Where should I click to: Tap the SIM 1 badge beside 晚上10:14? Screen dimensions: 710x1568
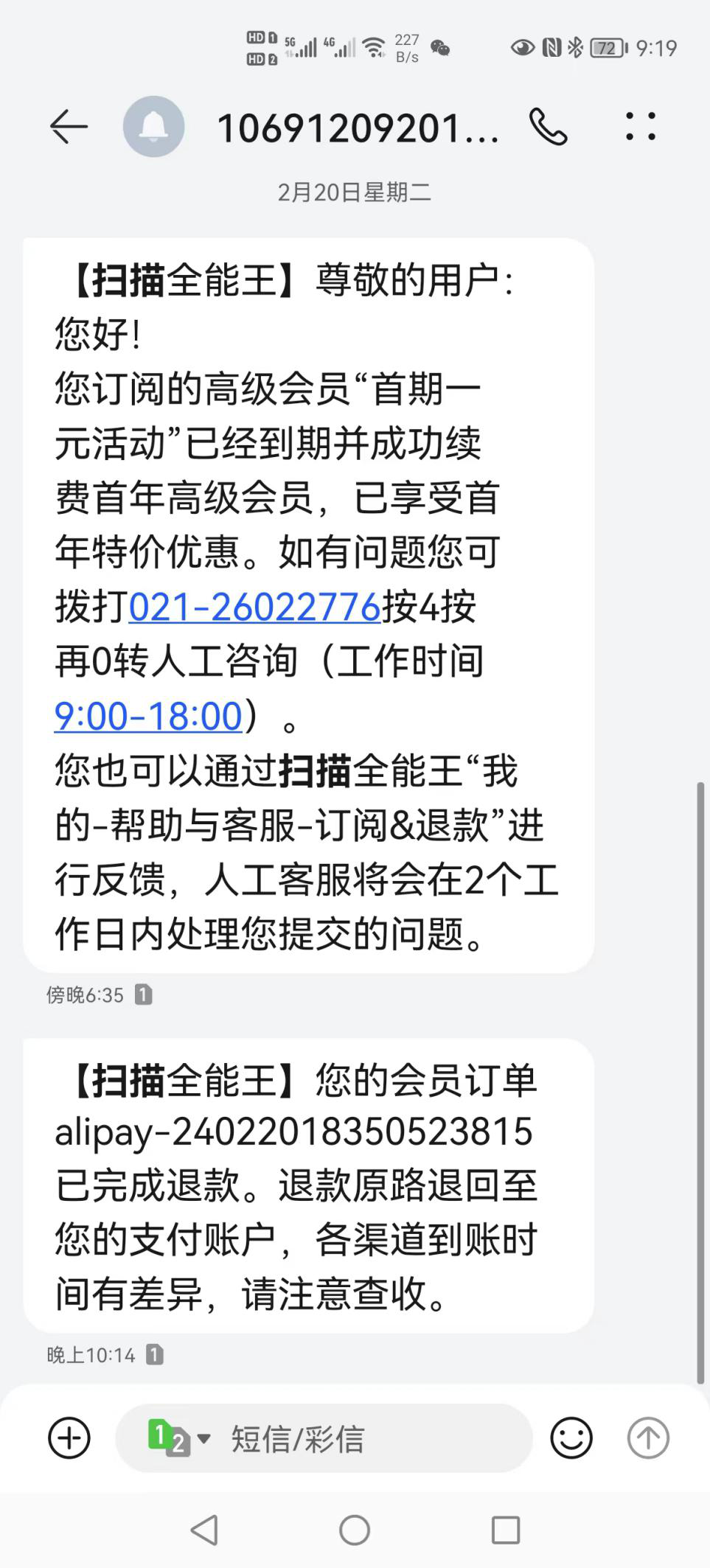(153, 1354)
